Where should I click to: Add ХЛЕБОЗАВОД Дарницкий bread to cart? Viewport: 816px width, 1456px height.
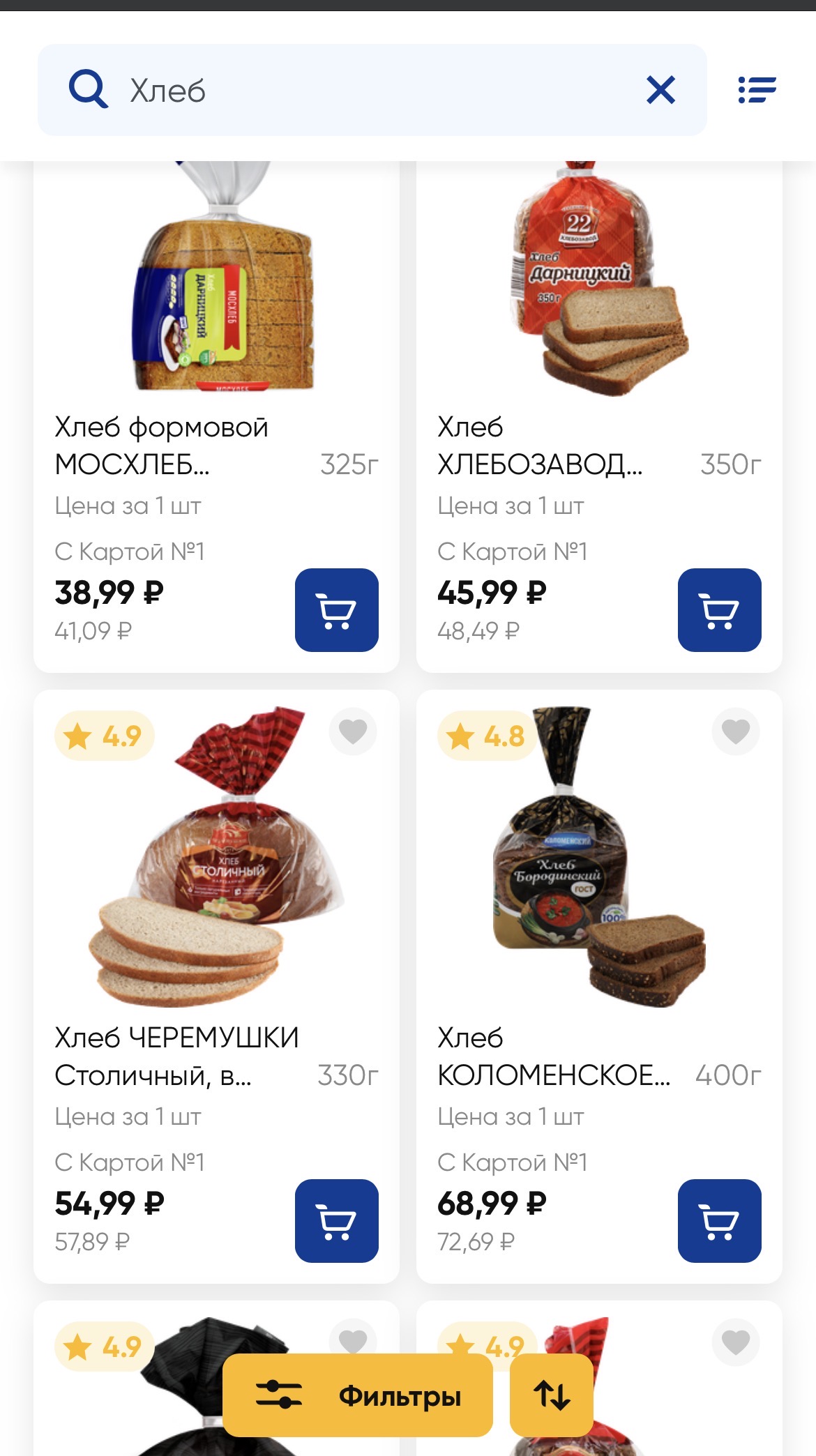pyautogui.click(x=719, y=610)
